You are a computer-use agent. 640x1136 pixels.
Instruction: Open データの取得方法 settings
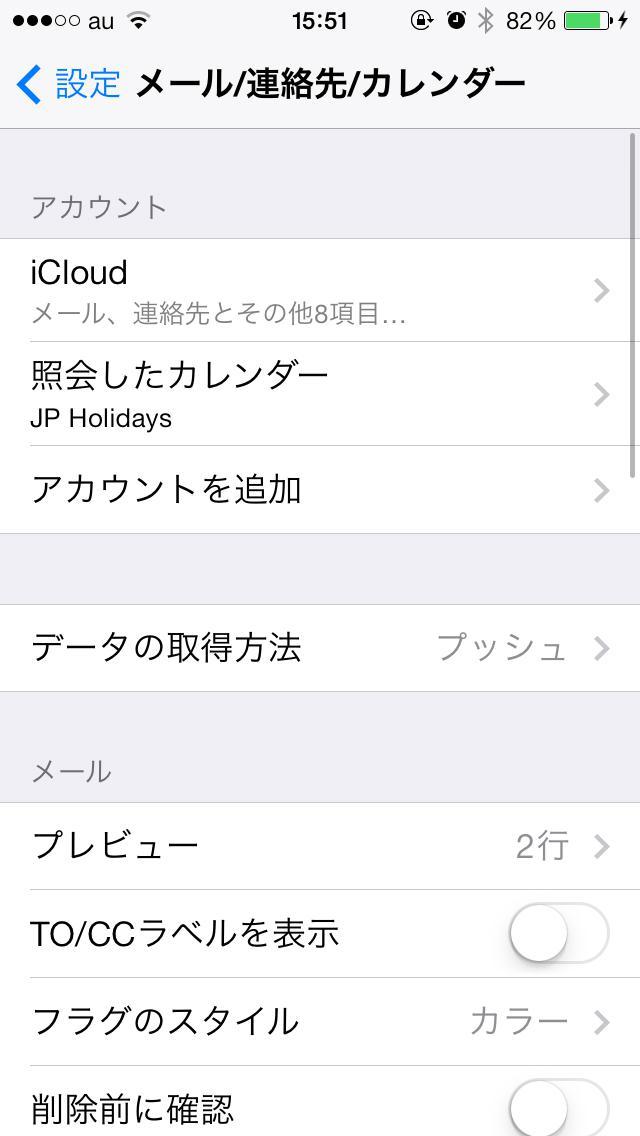point(320,648)
